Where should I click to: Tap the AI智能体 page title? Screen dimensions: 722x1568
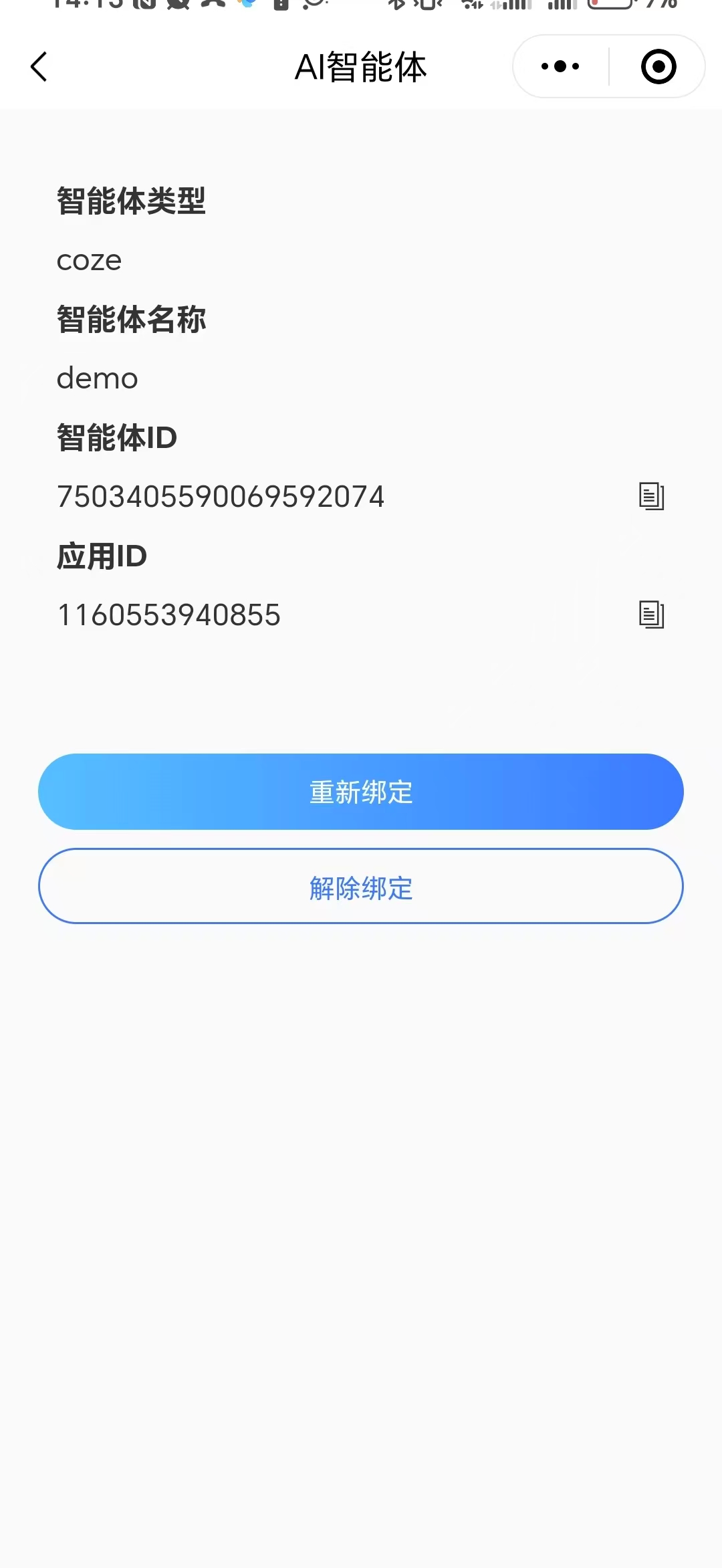coord(361,66)
